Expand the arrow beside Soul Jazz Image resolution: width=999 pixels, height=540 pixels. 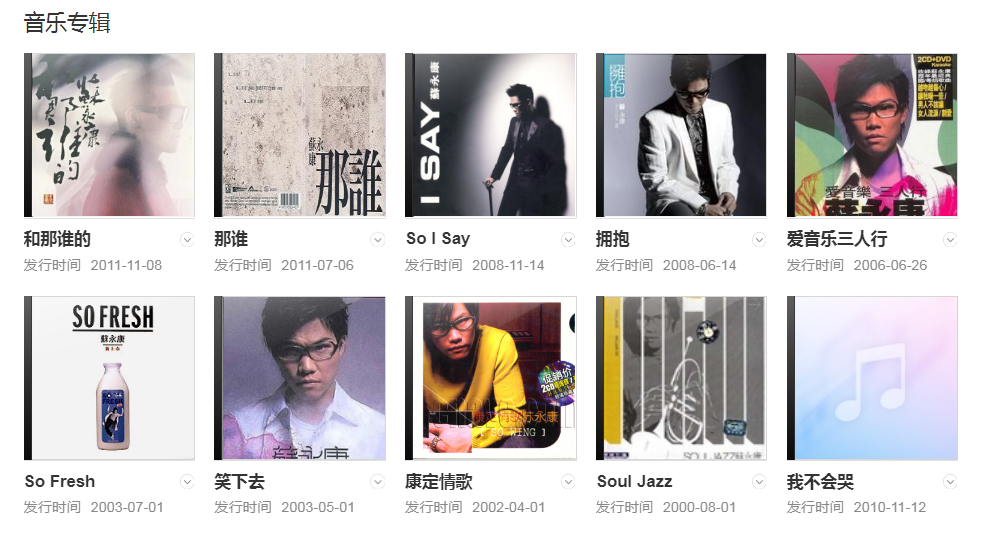coord(759,482)
